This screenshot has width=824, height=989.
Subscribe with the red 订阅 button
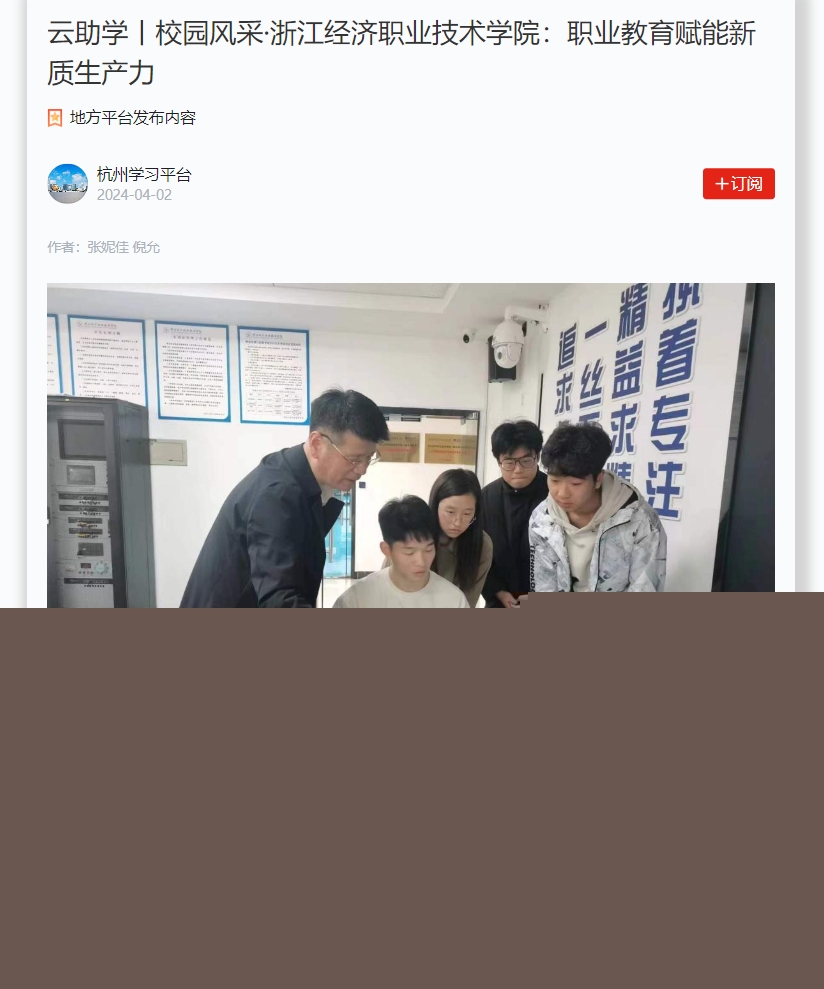738,184
